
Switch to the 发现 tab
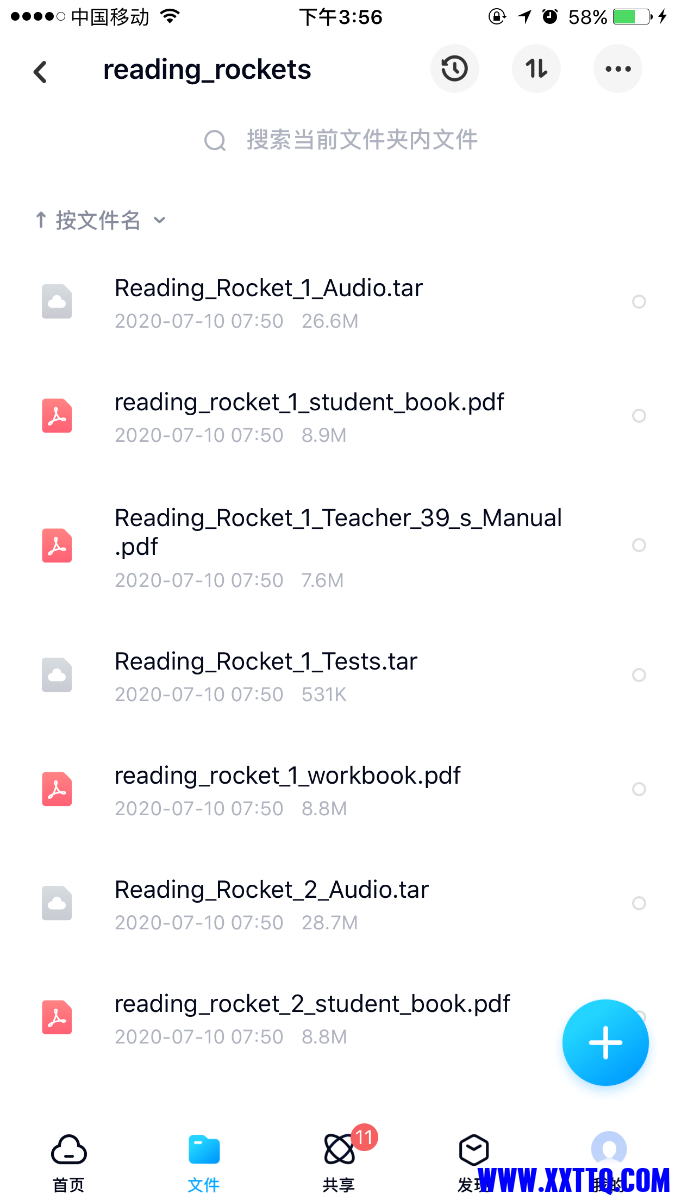(x=473, y=1162)
